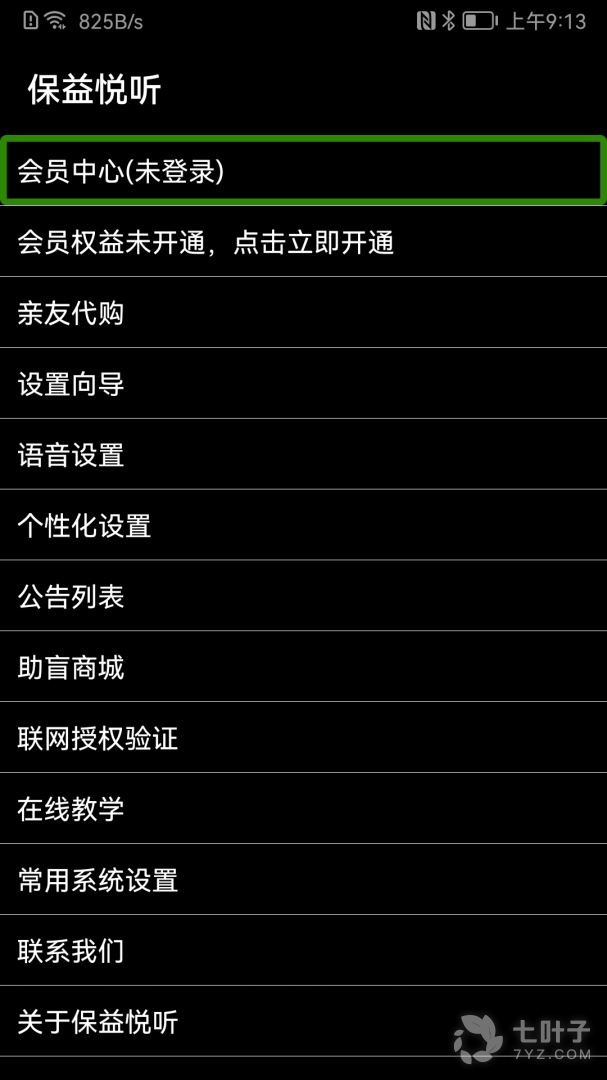Open 助盲商城
607x1080 pixels.
point(303,667)
